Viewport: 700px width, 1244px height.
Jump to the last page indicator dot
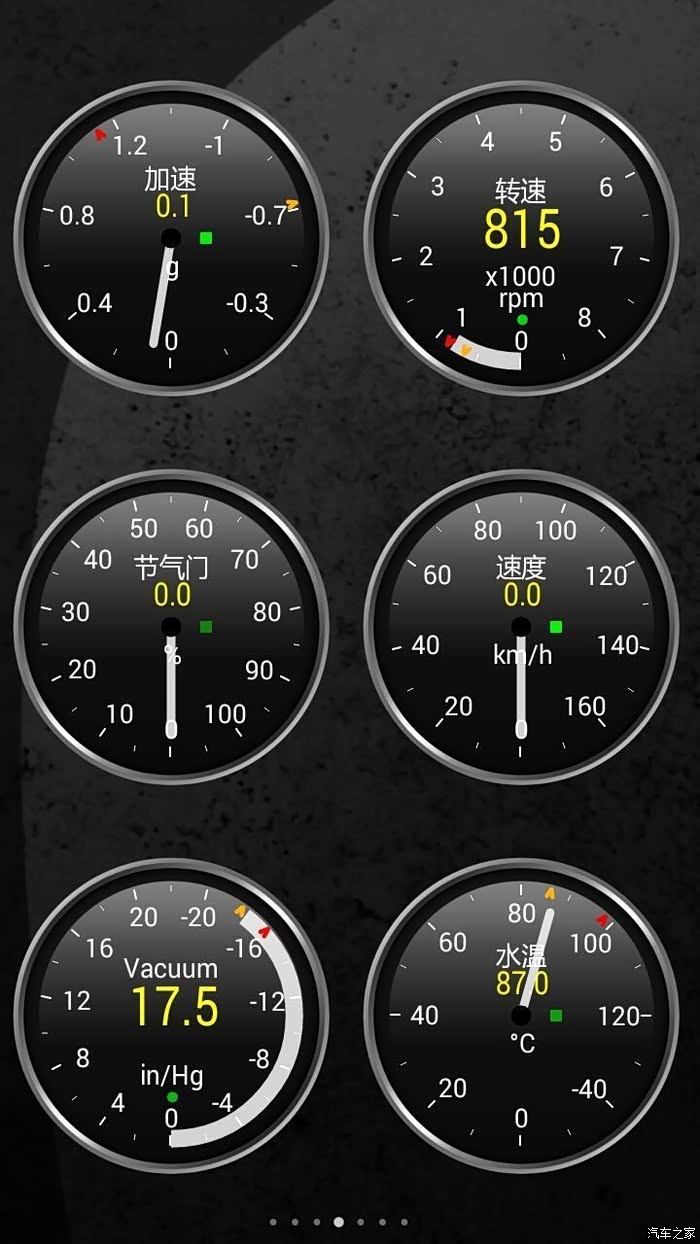point(404,1222)
